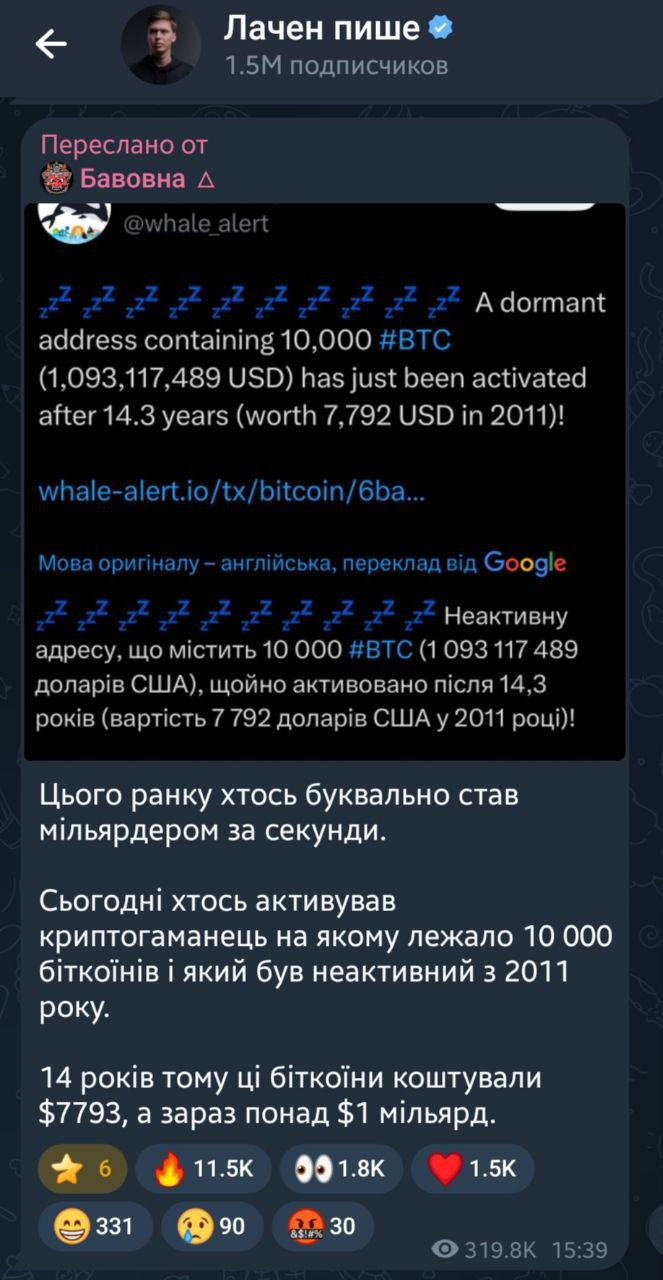This screenshot has height=1280, width=663.
Task: React with the angry cursing face emoji
Action: coord(322,1226)
